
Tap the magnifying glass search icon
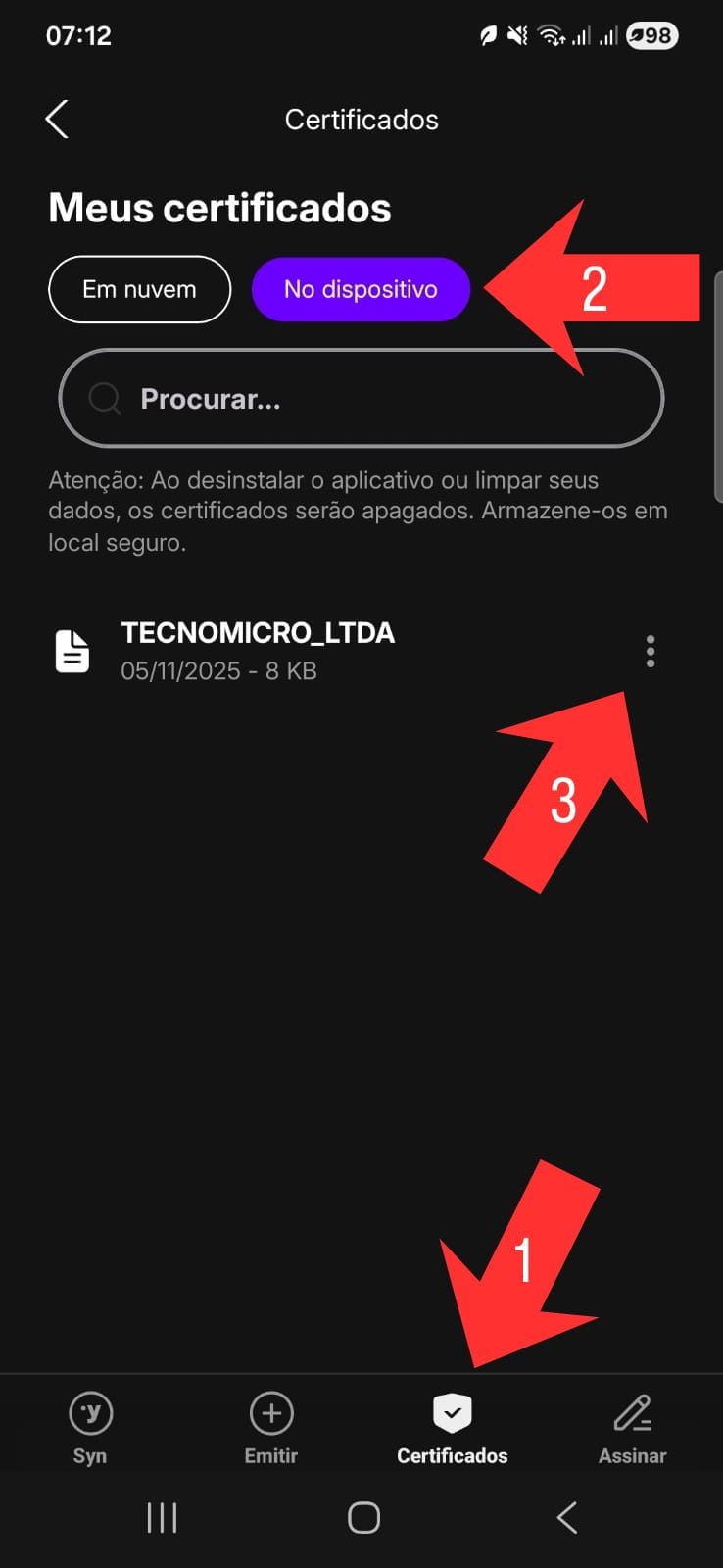105,398
